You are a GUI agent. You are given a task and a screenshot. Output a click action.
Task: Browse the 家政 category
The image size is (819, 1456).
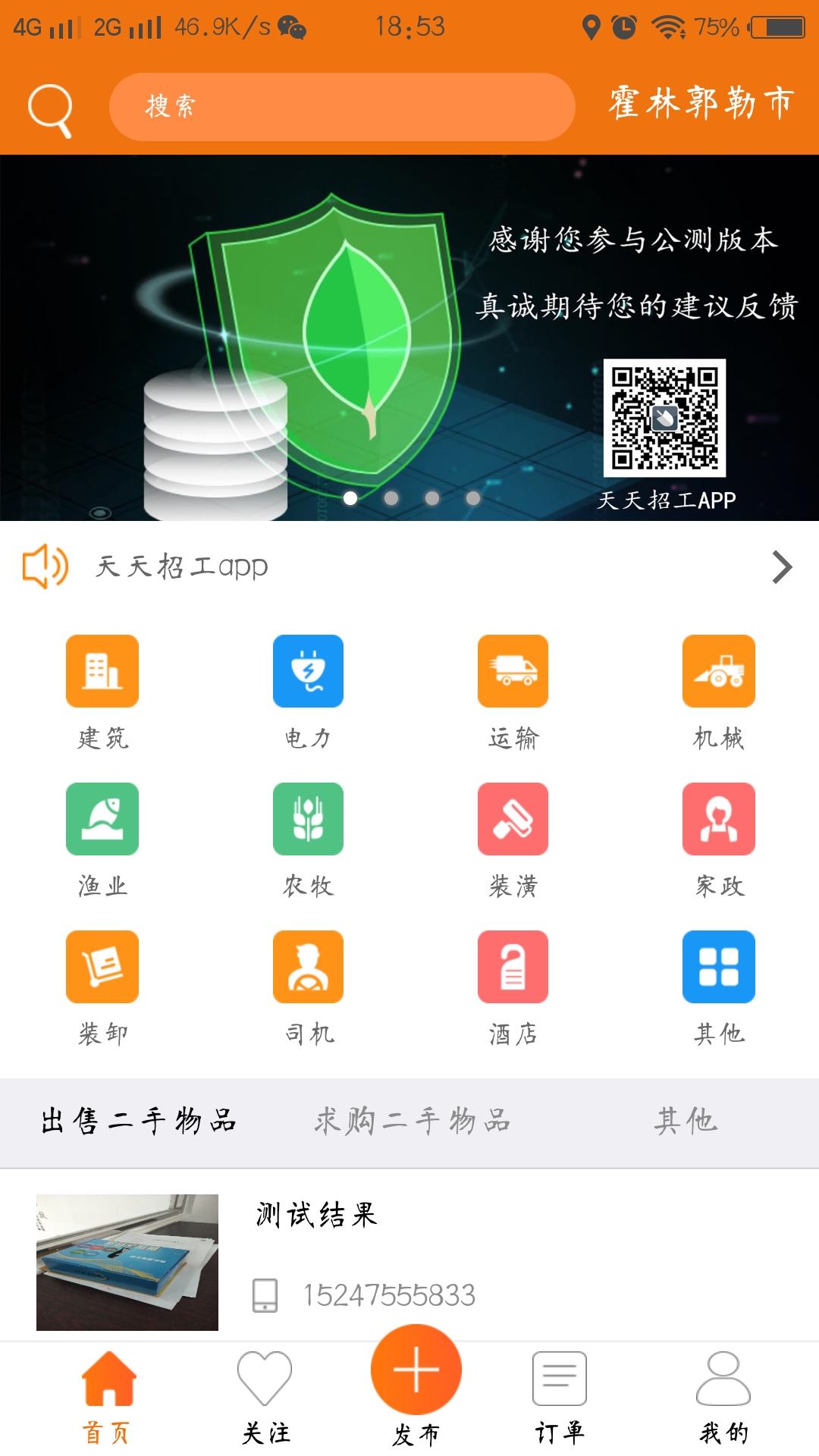pyautogui.click(x=718, y=838)
